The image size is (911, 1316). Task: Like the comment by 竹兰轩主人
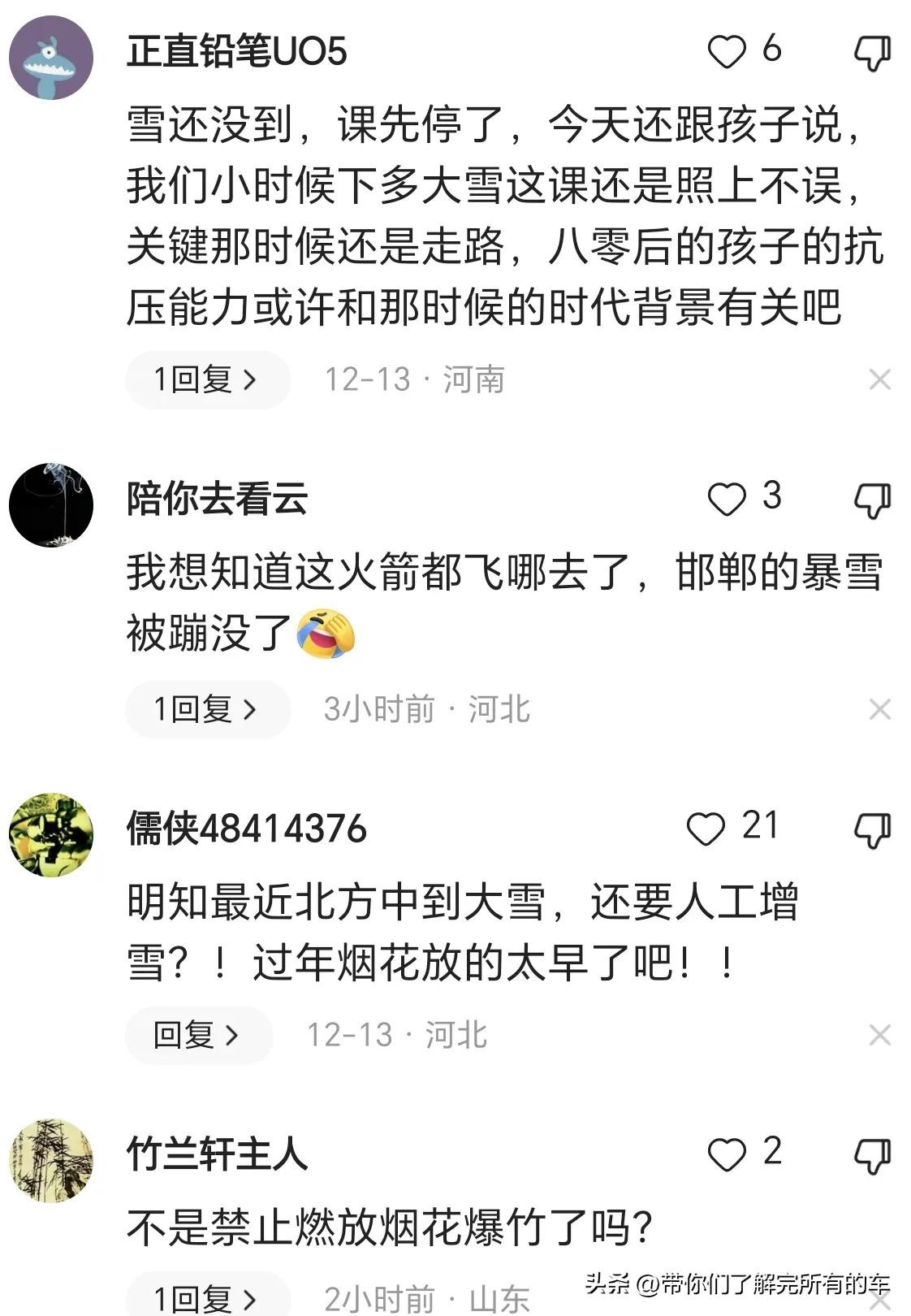[x=727, y=1154]
